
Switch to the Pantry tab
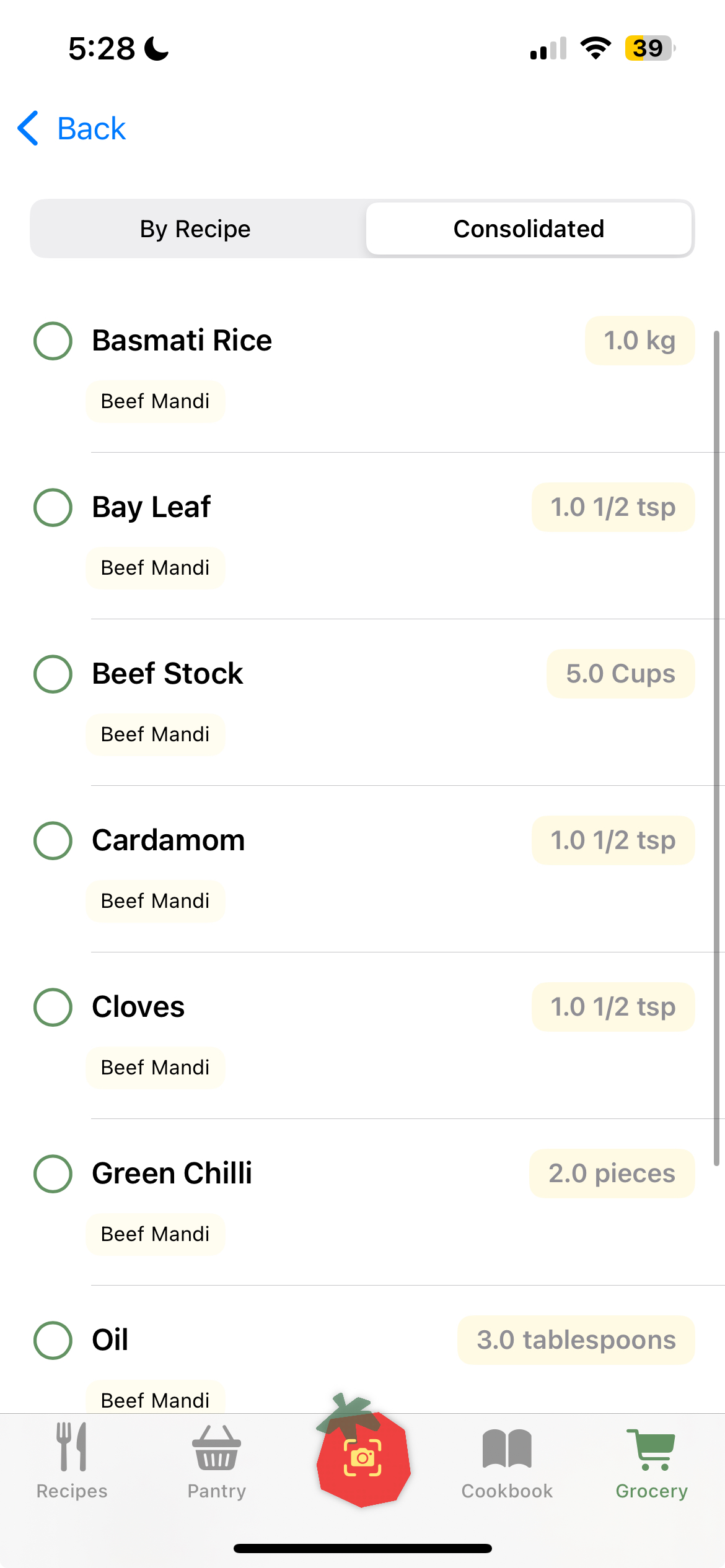(x=217, y=1461)
